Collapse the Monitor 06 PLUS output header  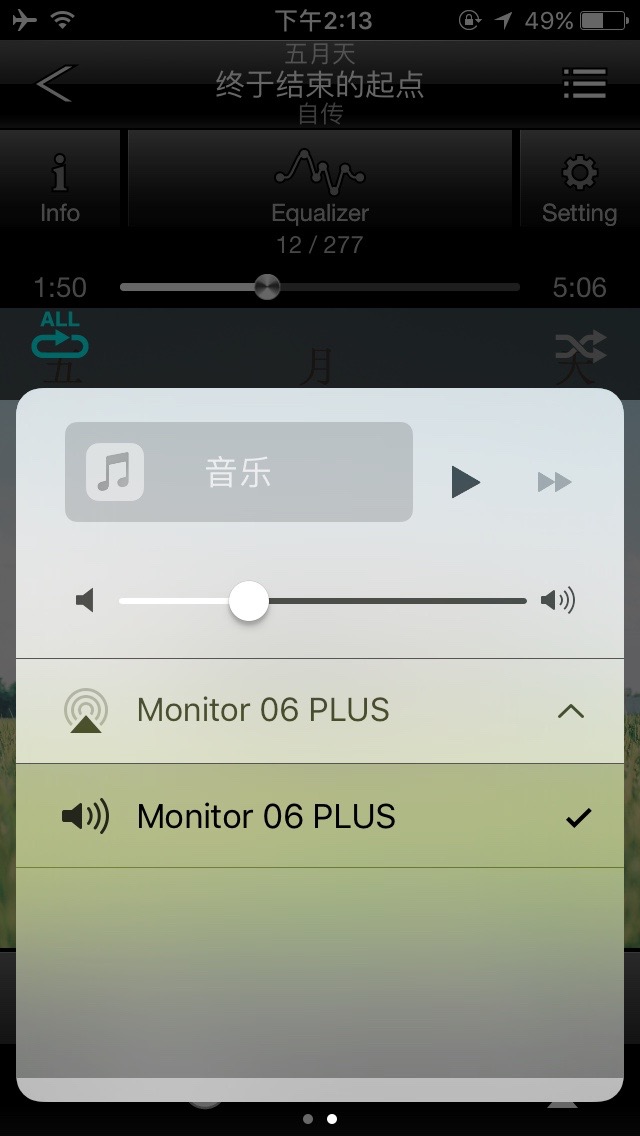click(x=569, y=711)
